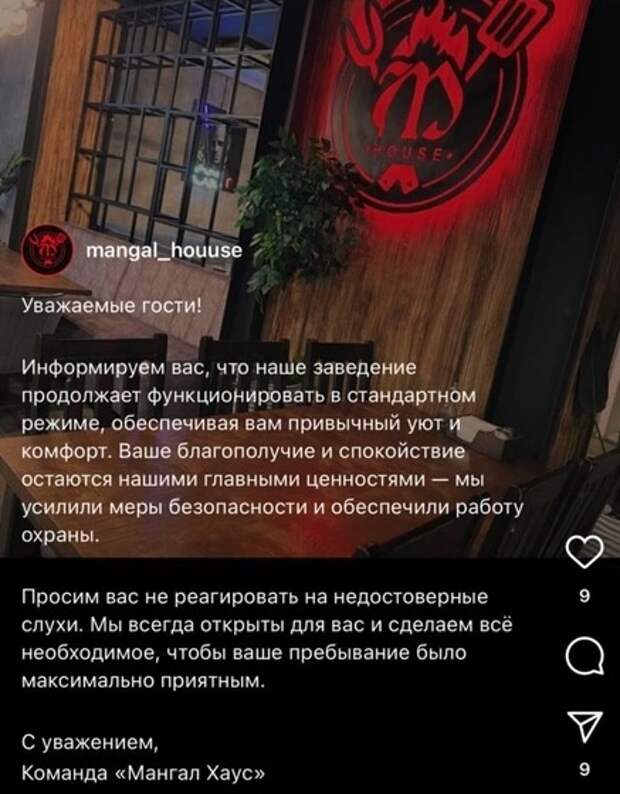This screenshot has height=794, width=620.
Task: Open comments on this post
Action: pyautogui.click(x=584, y=657)
